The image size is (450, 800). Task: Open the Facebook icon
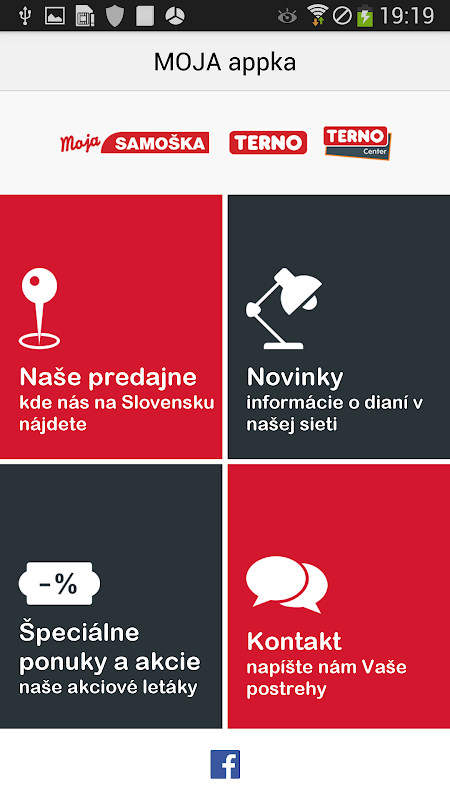tap(225, 764)
